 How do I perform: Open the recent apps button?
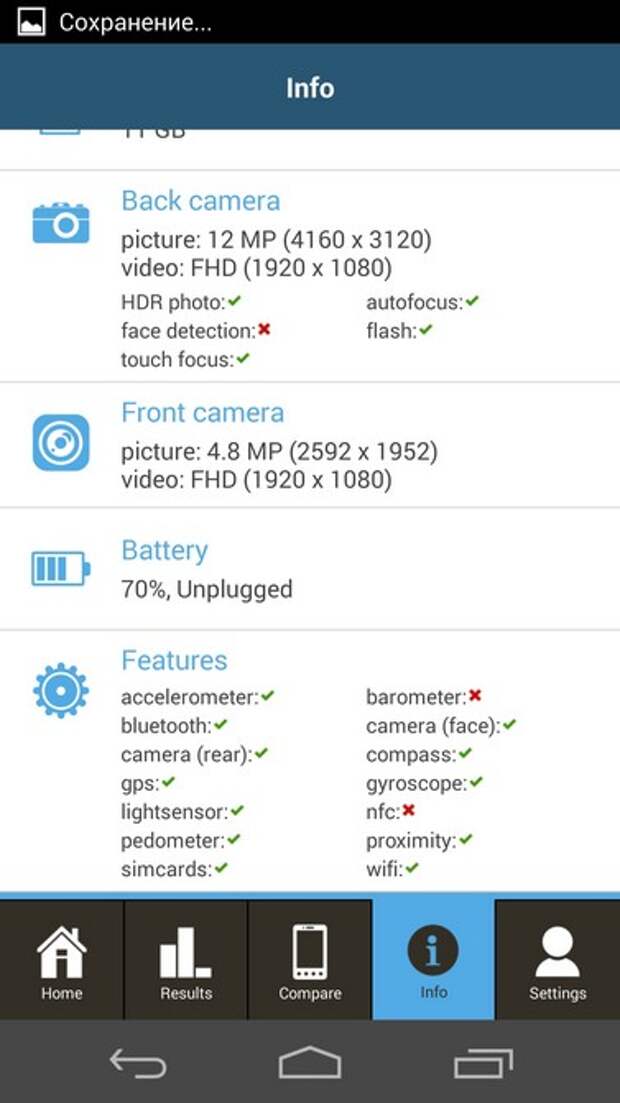(x=483, y=1062)
